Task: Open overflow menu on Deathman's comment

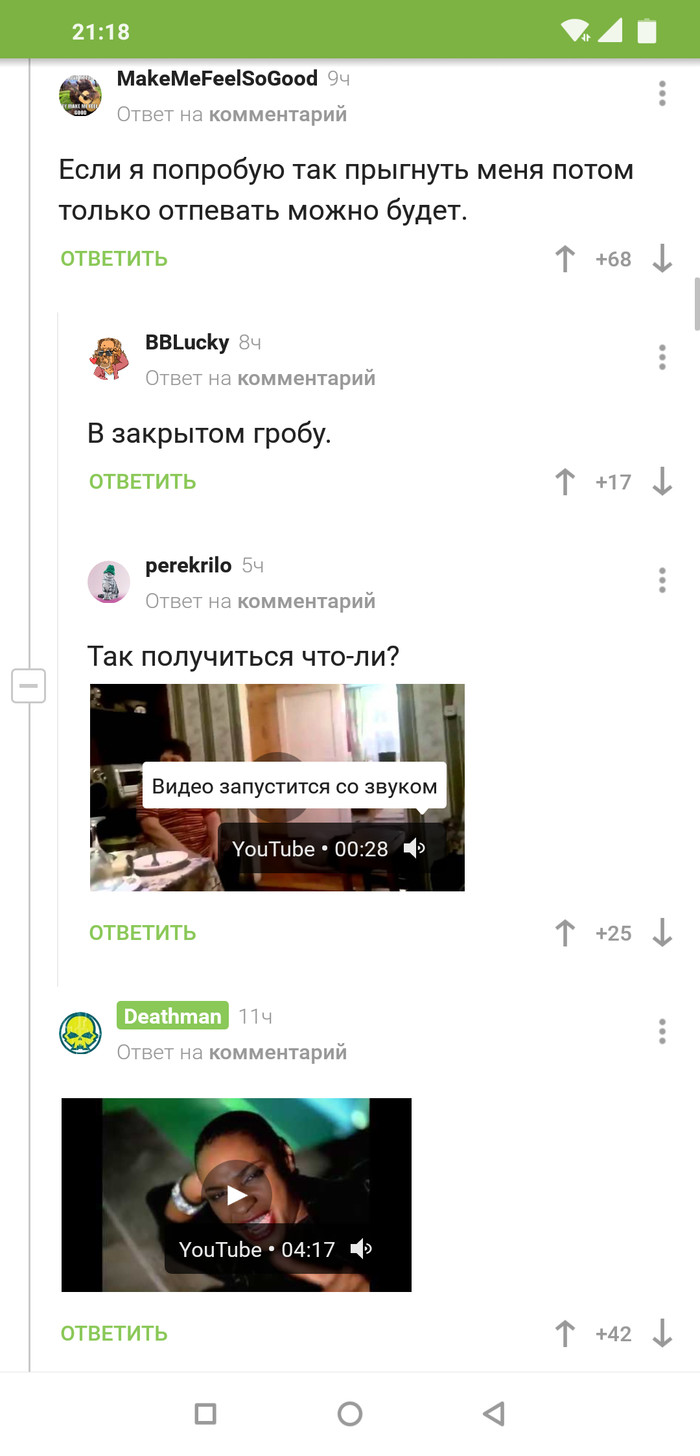Action: click(662, 1031)
